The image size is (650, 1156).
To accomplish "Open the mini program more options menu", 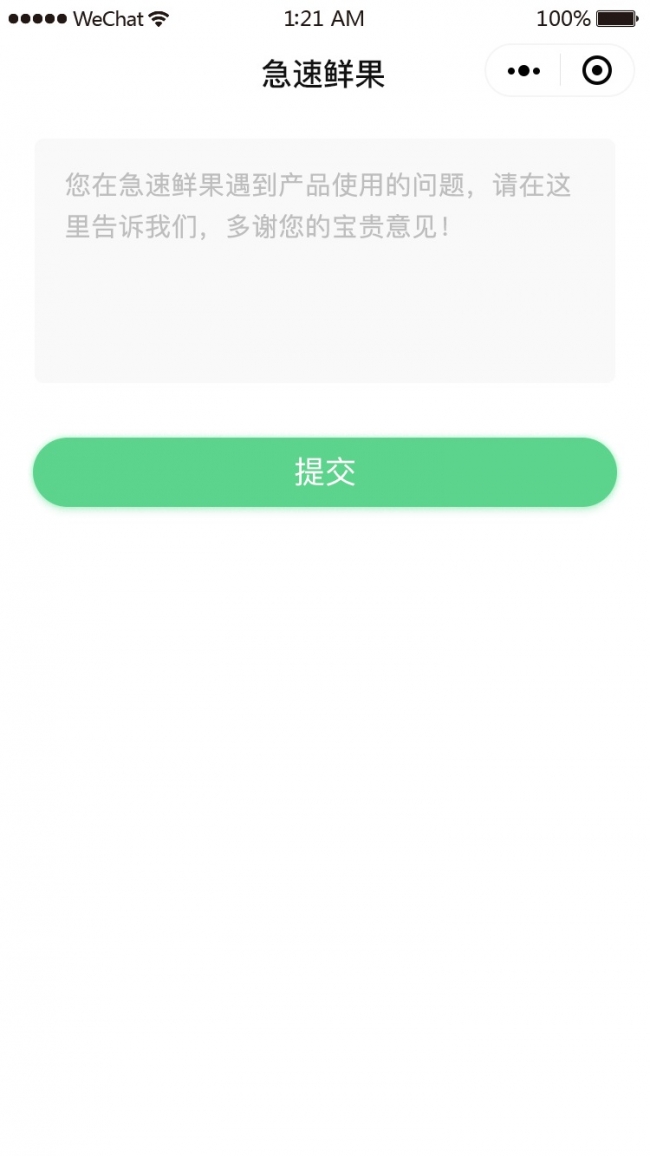I will [x=523, y=71].
